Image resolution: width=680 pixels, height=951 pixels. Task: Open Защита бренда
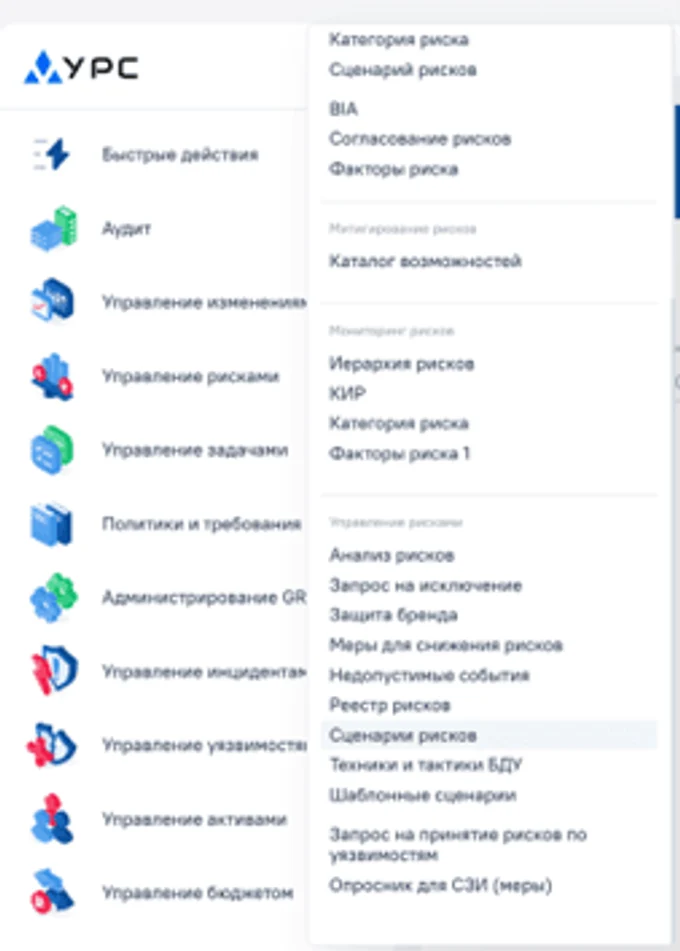click(393, 615)
